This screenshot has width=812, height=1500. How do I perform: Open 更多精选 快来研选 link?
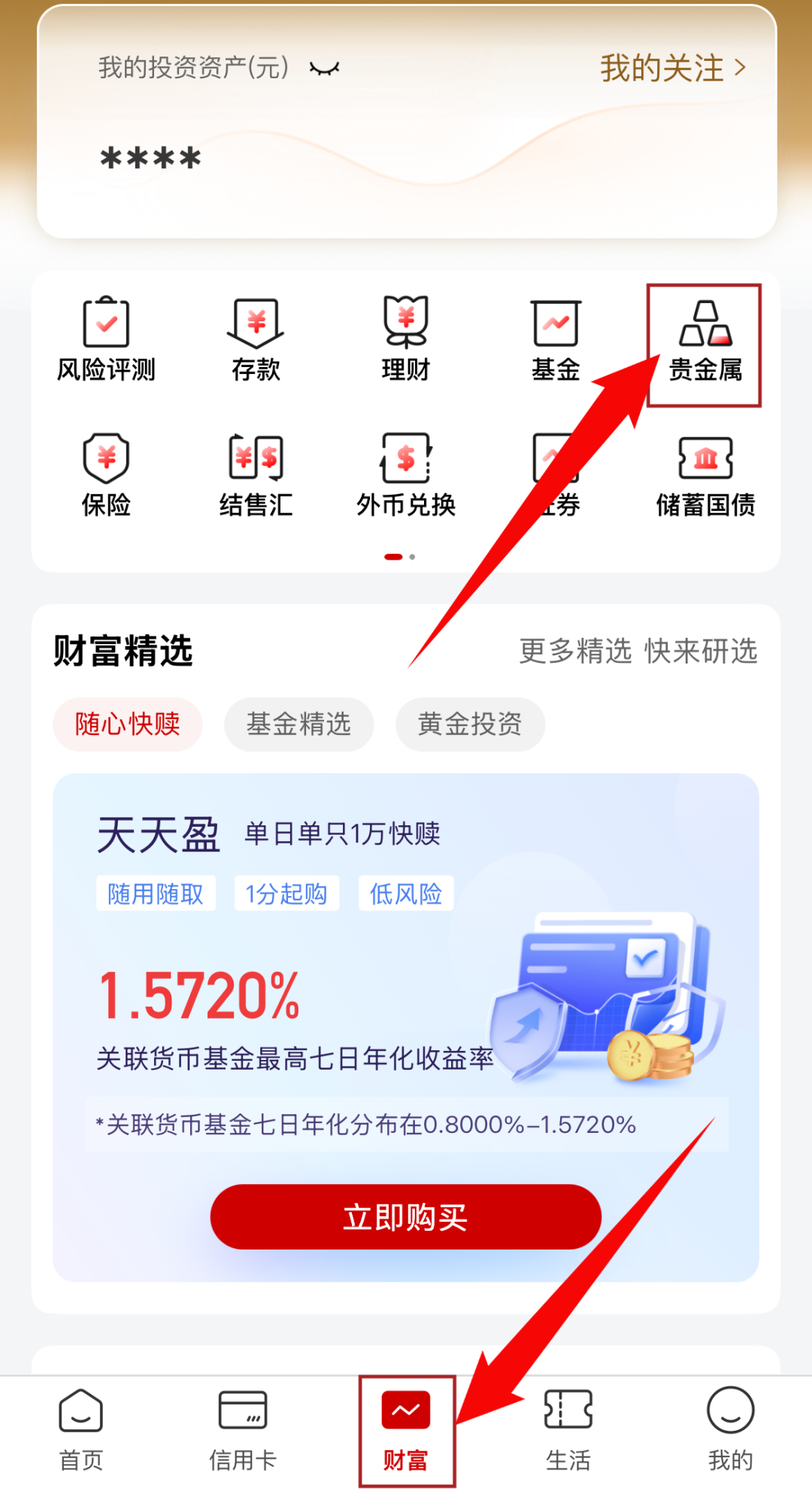pos(637,652)
